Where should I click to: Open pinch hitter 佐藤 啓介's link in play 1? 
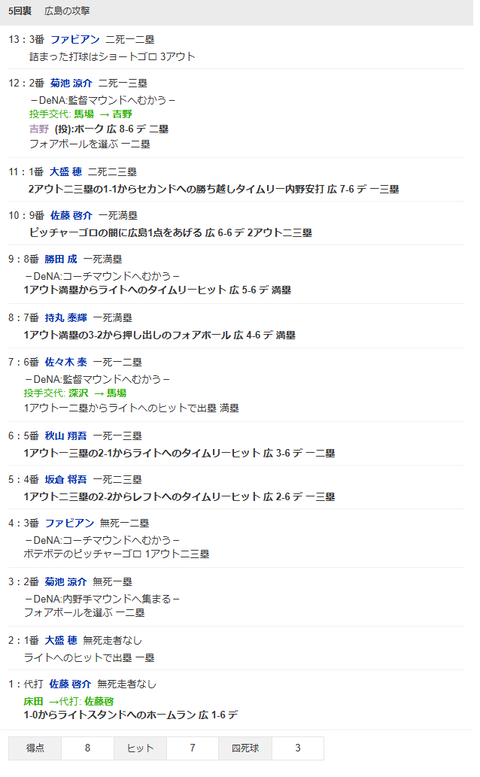tap(70, 684)
